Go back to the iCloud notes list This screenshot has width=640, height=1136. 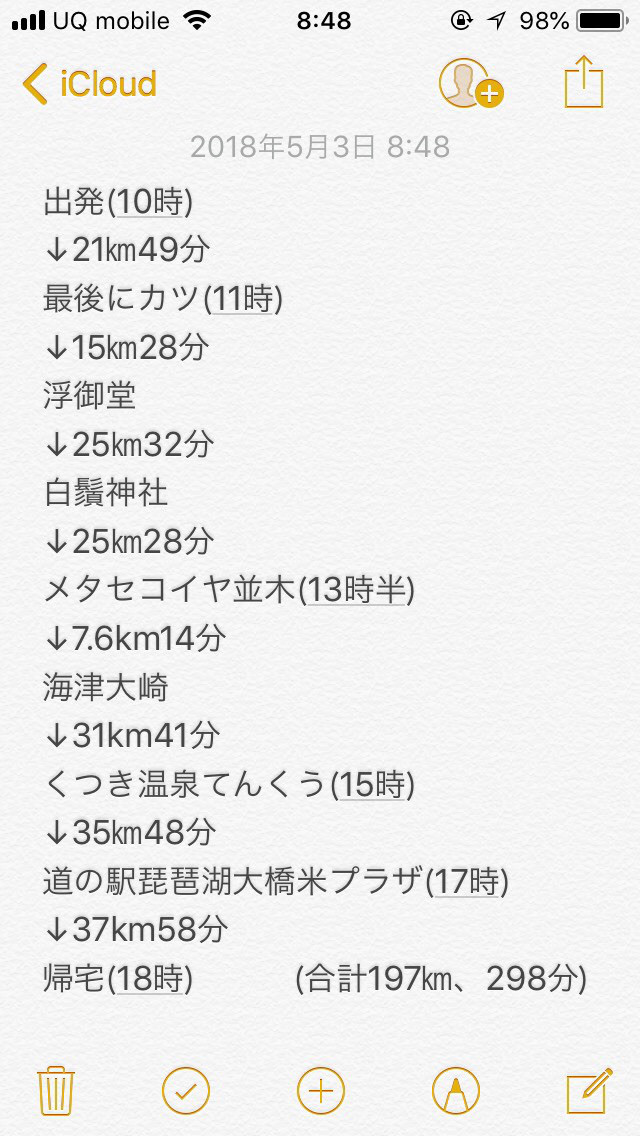point(89,84)
